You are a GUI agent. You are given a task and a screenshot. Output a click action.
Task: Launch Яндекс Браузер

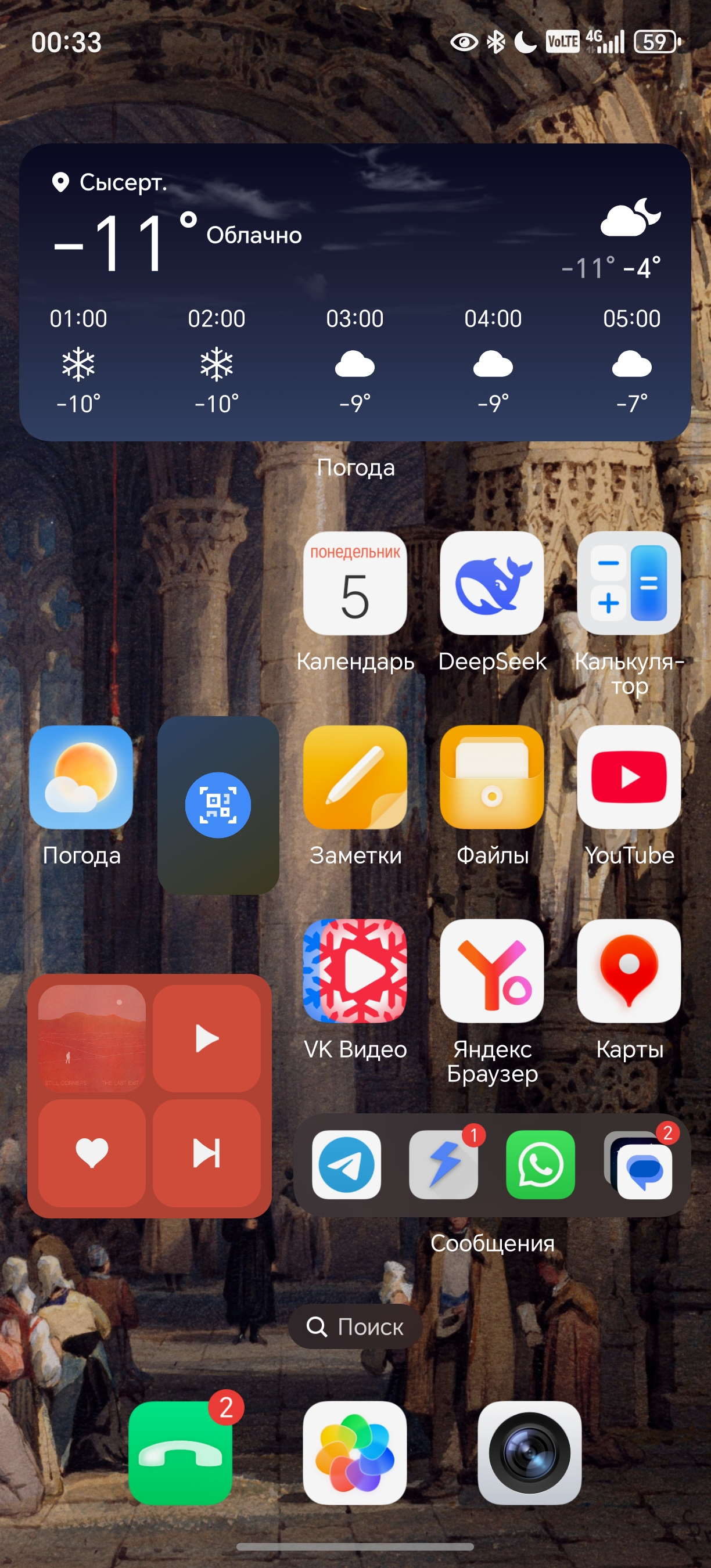click(x=492, y=970)
